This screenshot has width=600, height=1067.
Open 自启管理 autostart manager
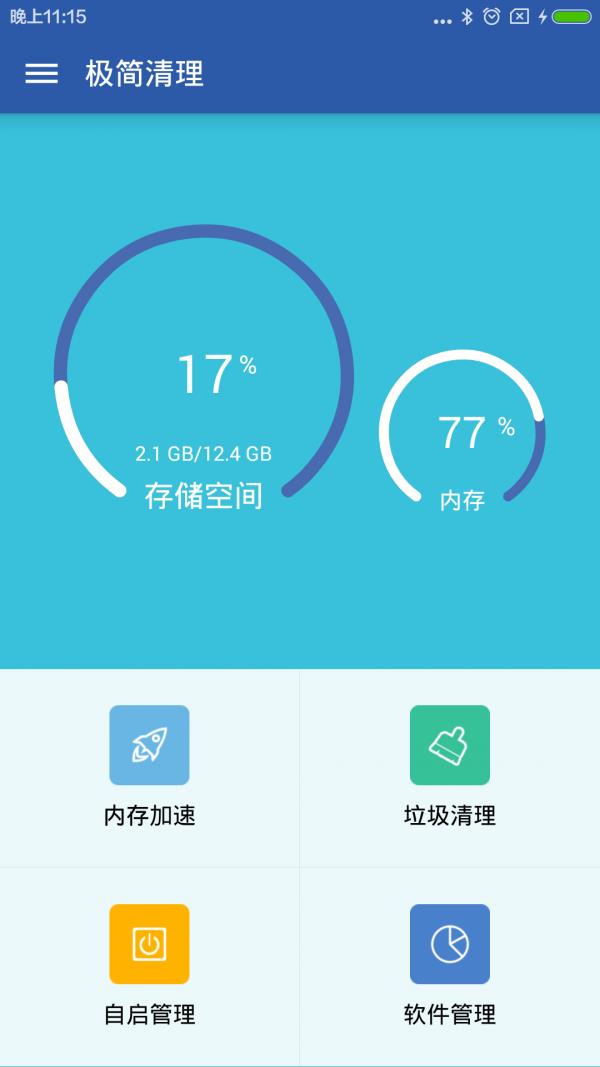coord(150,966)
